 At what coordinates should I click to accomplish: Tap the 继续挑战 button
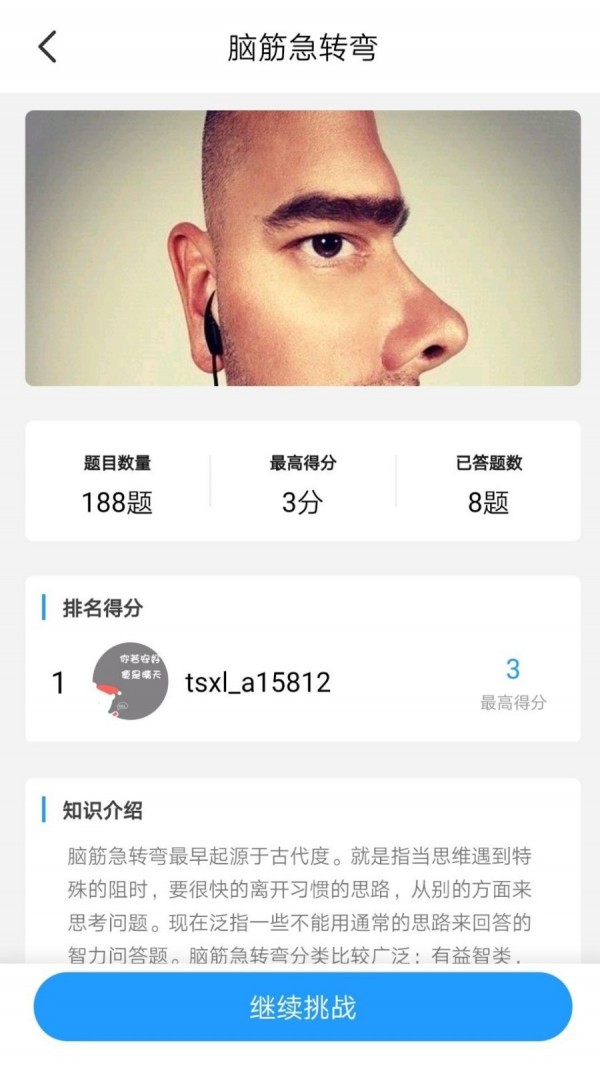tap(302, 1007)
